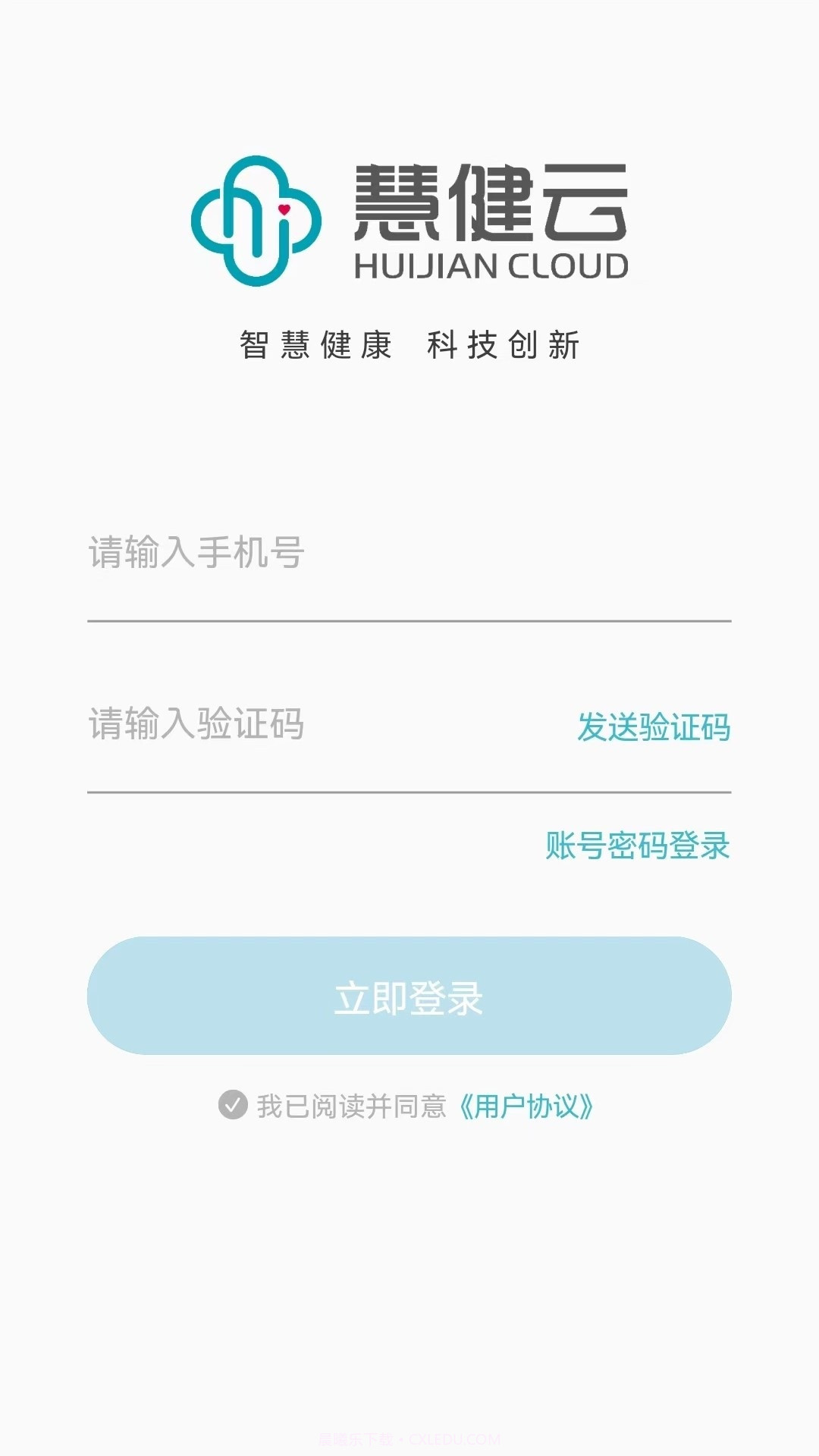Uncheck the user agreement consent circle
The width and height of the screenshot is (819, 1456).
point(233,1106)
